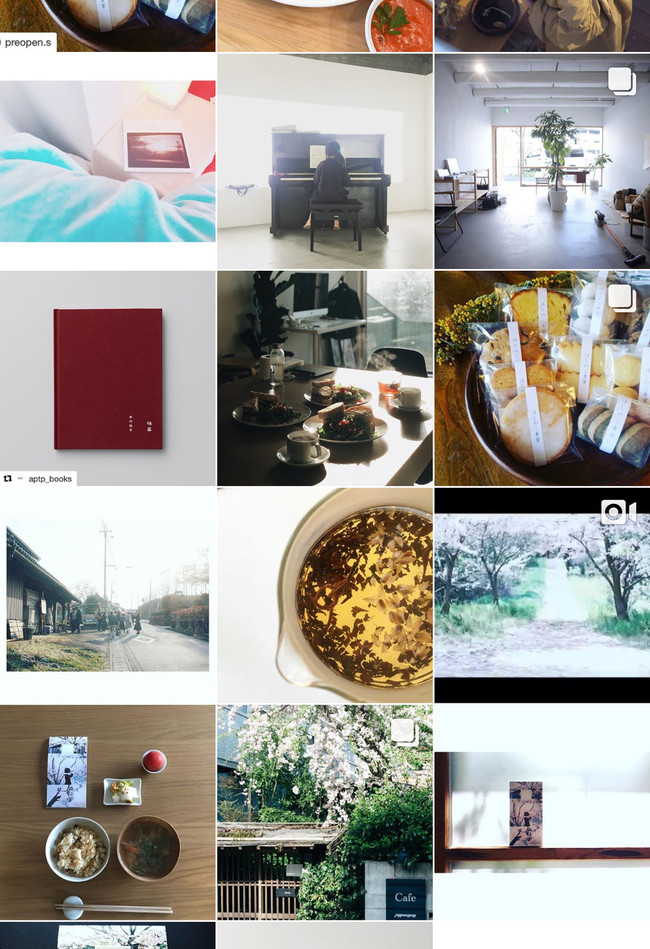View the packaged cookies album post

tap(542, 378)
